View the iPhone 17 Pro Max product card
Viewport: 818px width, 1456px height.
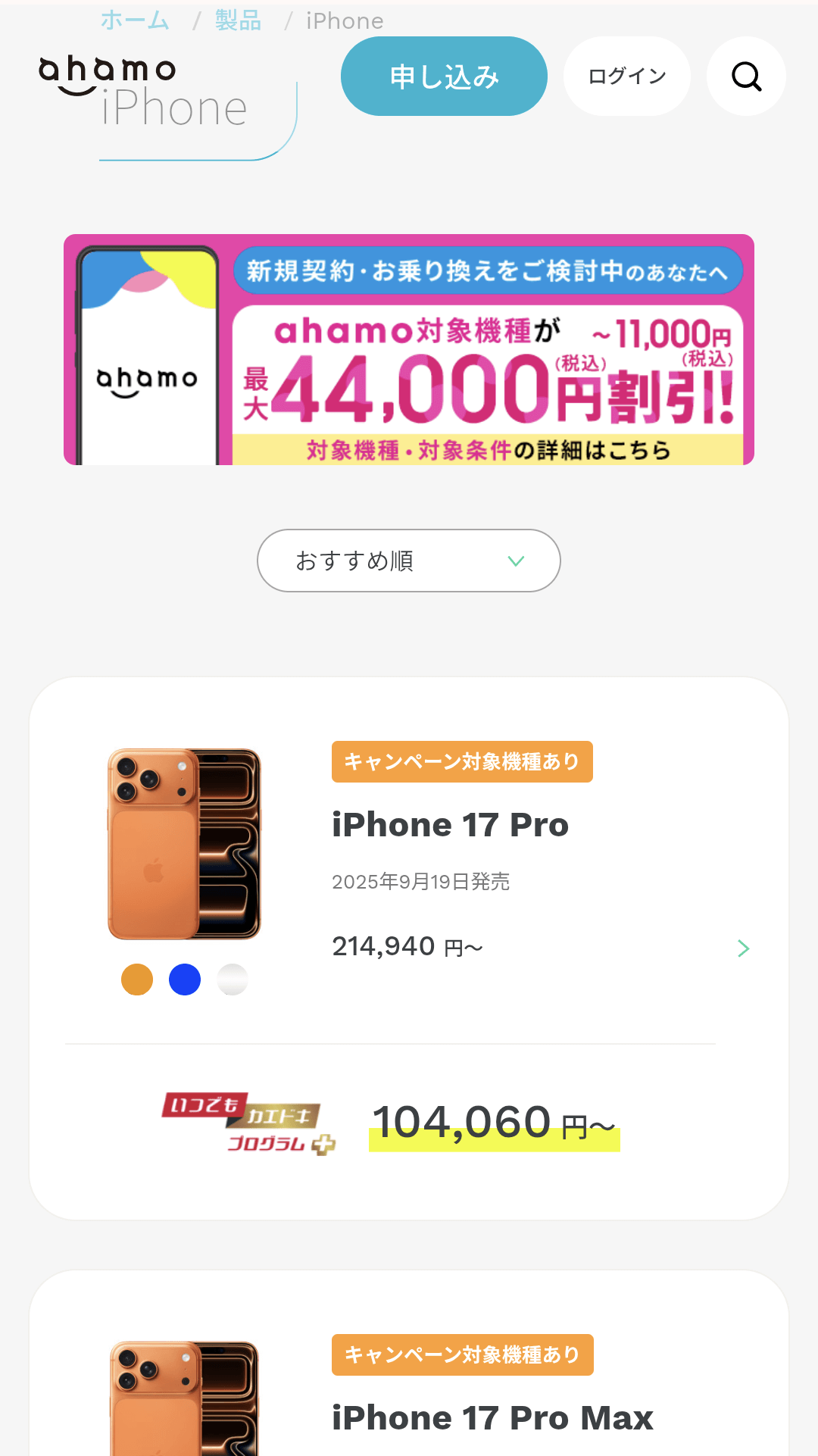pyautogui.click(x=492, y=1418)
